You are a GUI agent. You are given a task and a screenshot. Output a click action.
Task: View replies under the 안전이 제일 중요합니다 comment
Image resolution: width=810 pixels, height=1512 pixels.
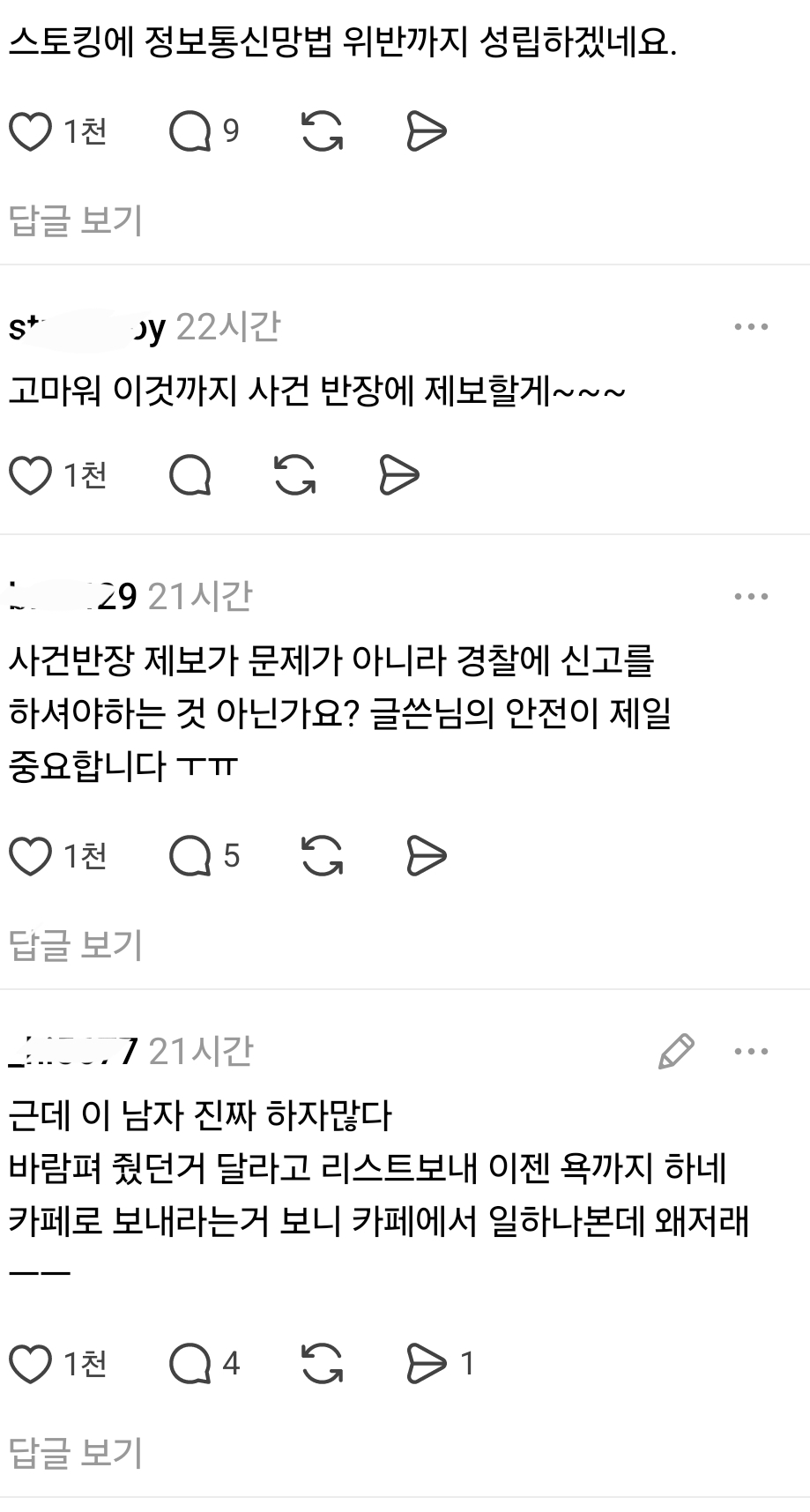point(76,945)
